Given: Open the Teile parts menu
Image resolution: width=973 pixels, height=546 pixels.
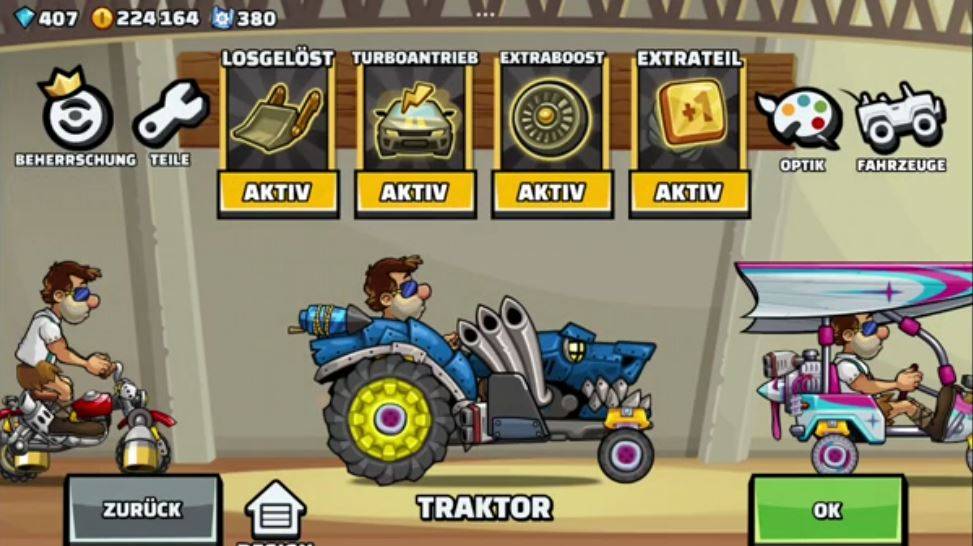Looking at the screenshot, I should (170, 115).
